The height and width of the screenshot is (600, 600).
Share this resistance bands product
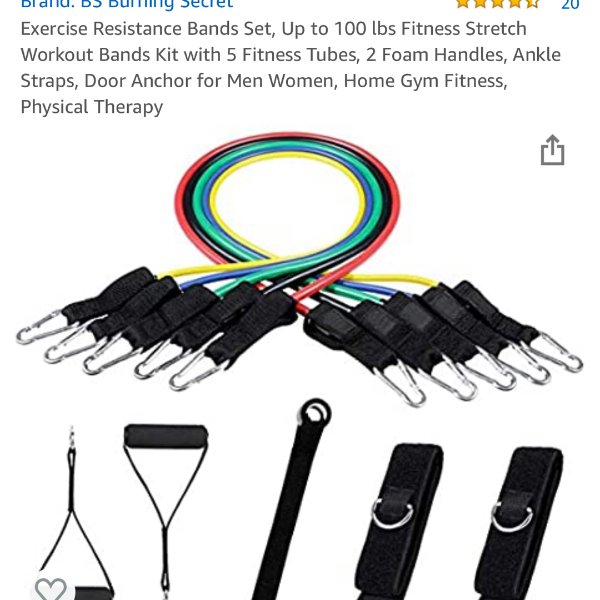[x=552, y=151]
